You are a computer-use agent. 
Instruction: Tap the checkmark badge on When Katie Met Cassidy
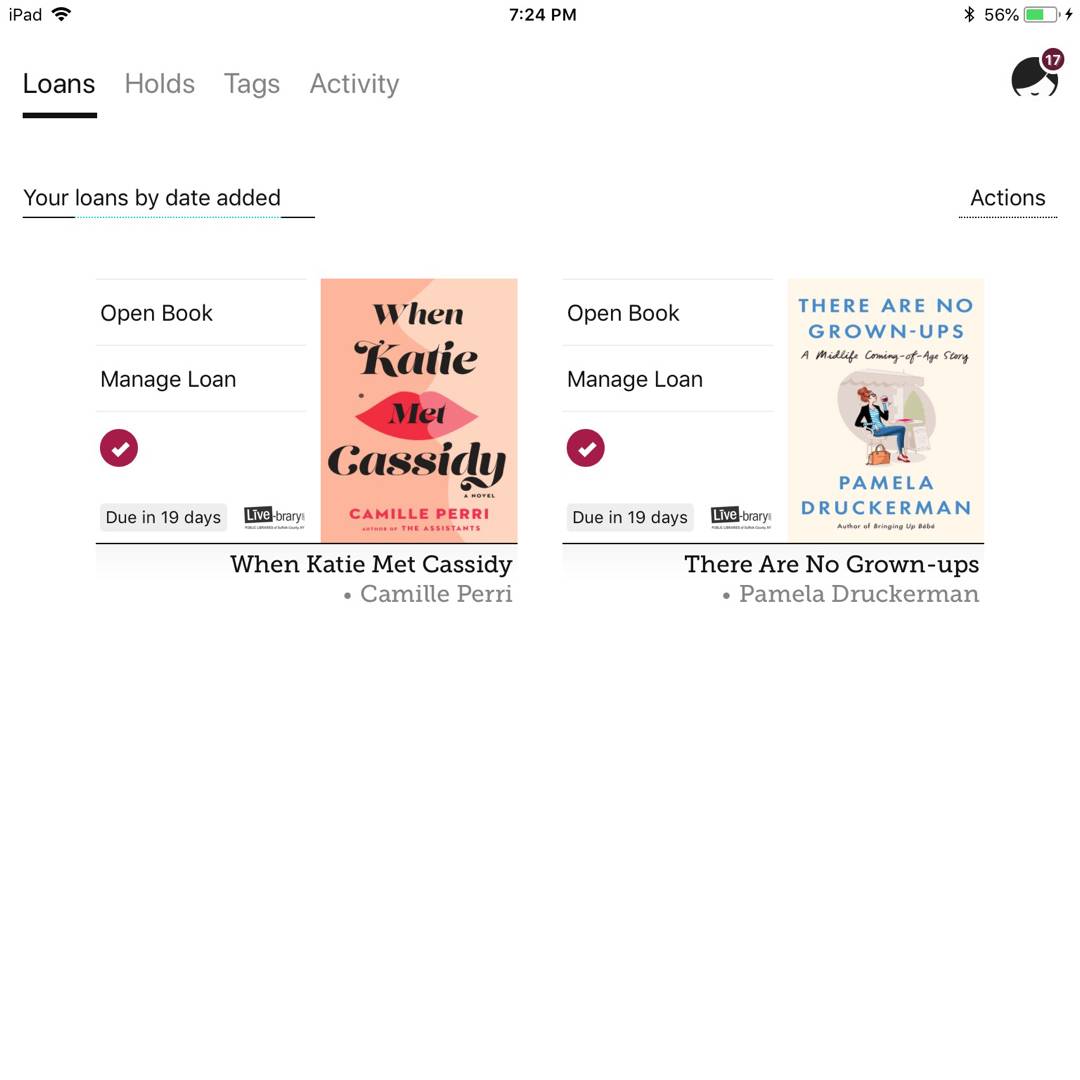pos(119,448)
